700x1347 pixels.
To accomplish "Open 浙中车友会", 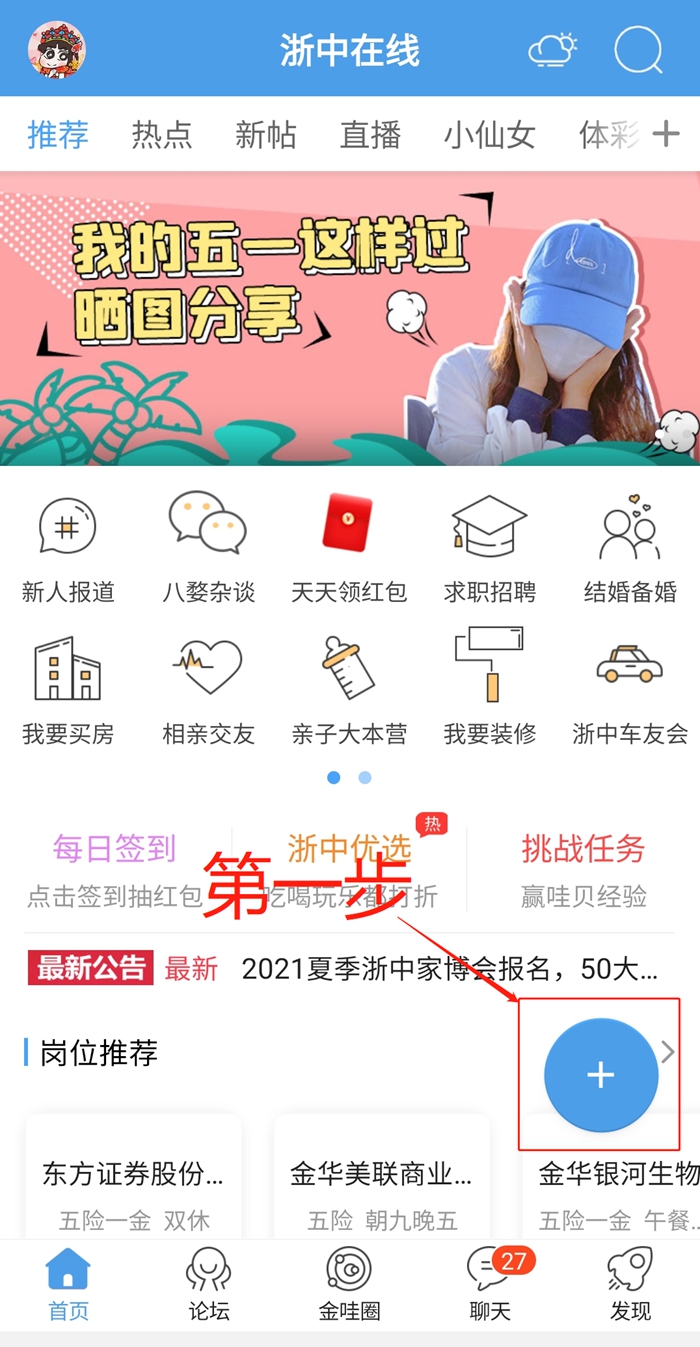I will point(630,690).
